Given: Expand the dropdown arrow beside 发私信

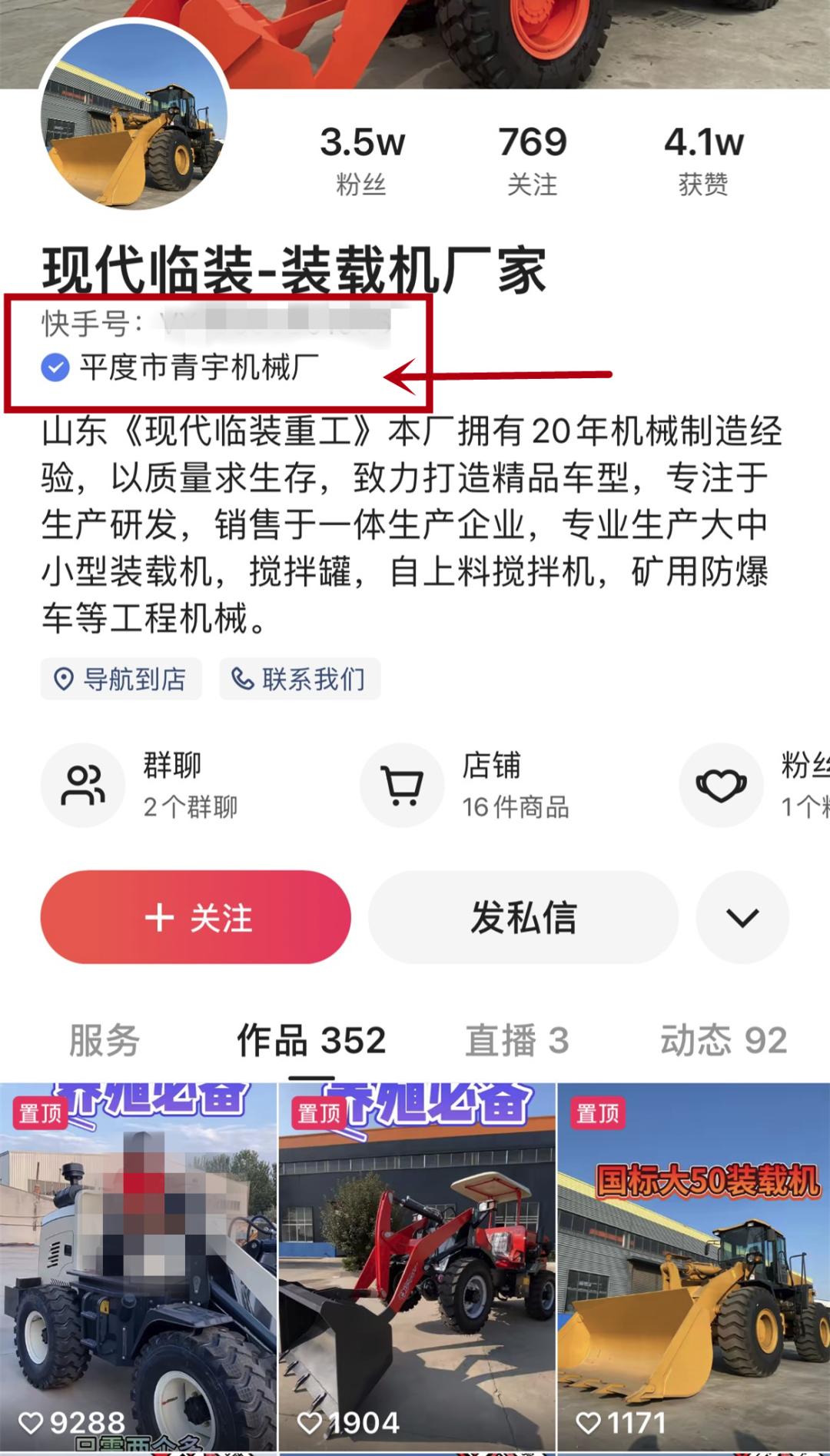Looking at the screenshot, I should 742,916.
